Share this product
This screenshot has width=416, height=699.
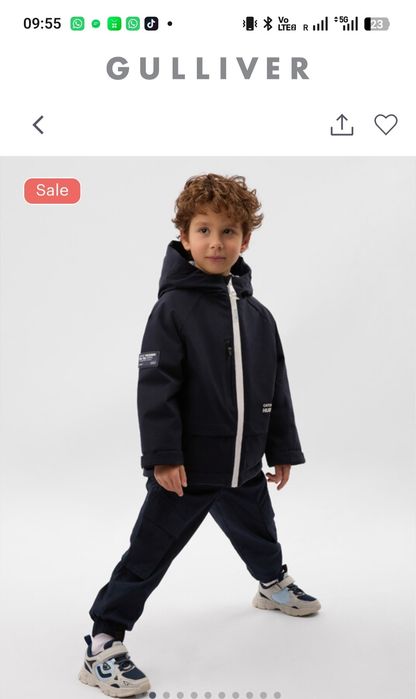(x=342, y=125)
